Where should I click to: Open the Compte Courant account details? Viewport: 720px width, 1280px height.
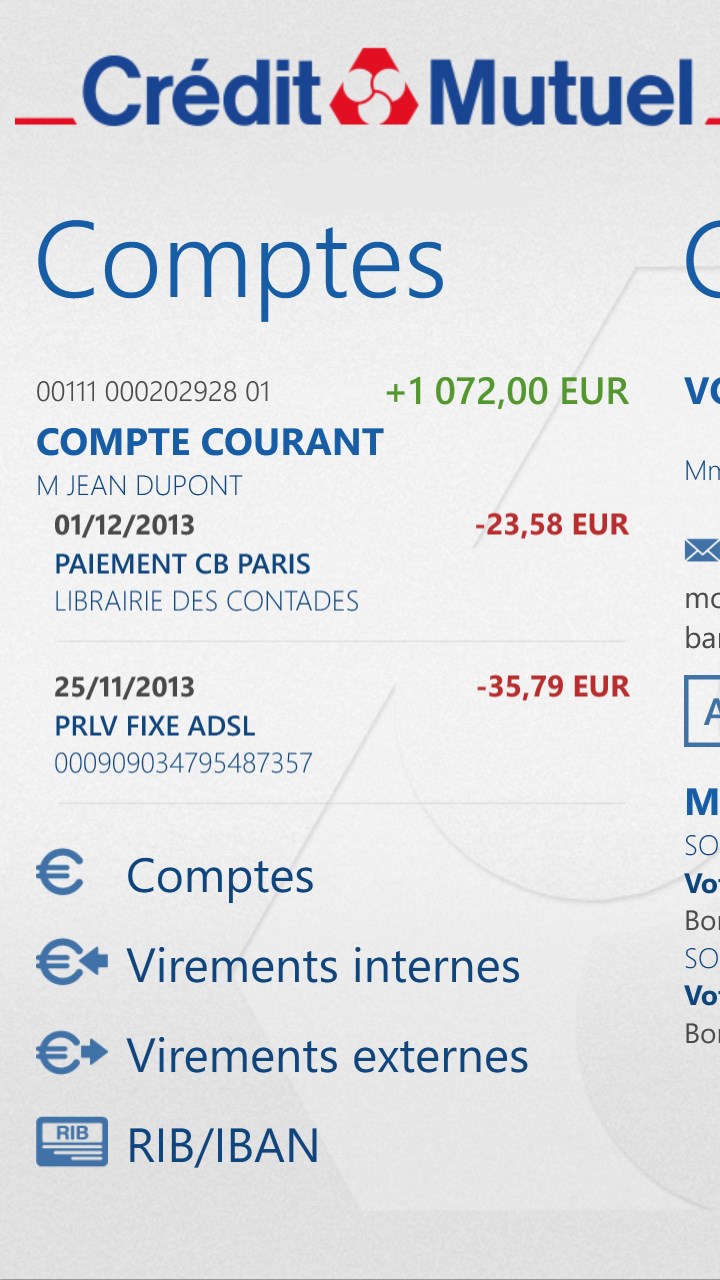pyautogui.click(x=210, y=442)
